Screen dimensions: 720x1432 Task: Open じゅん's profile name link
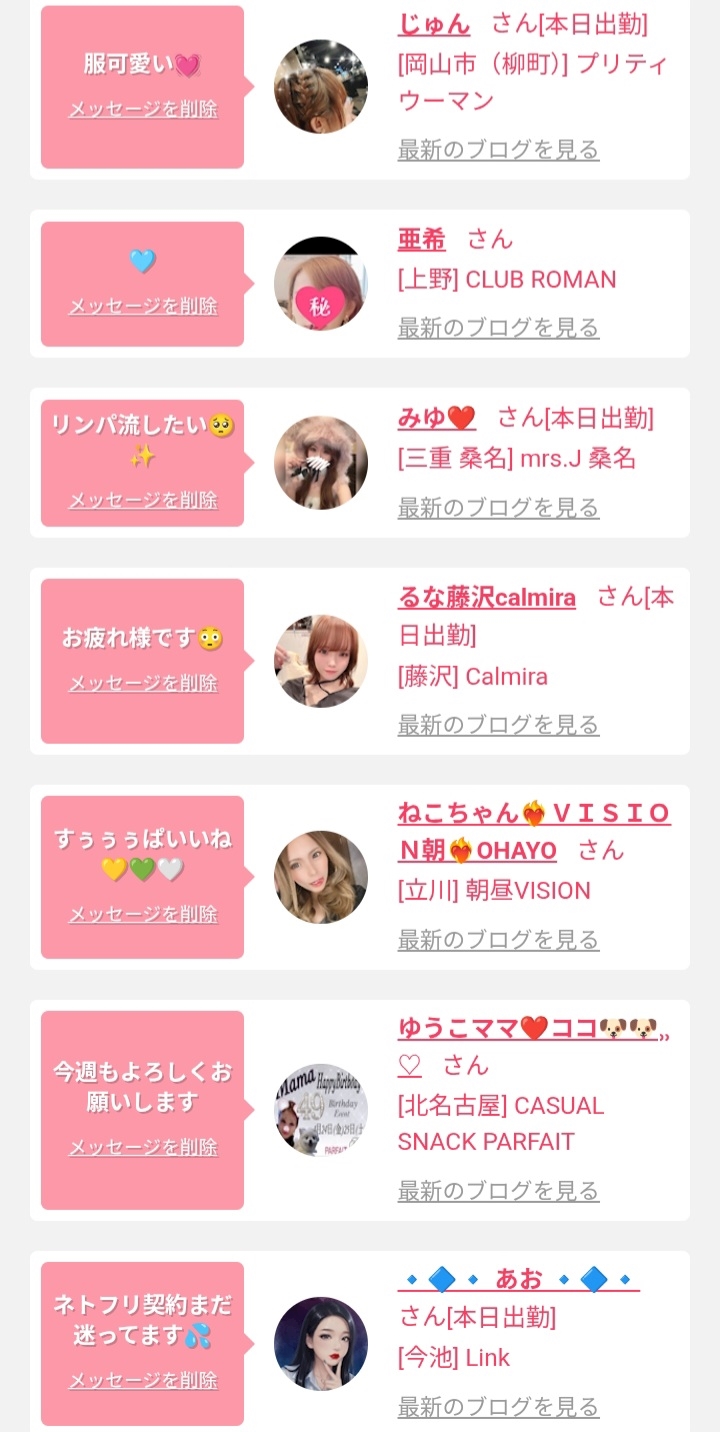(x=433, y=23)
